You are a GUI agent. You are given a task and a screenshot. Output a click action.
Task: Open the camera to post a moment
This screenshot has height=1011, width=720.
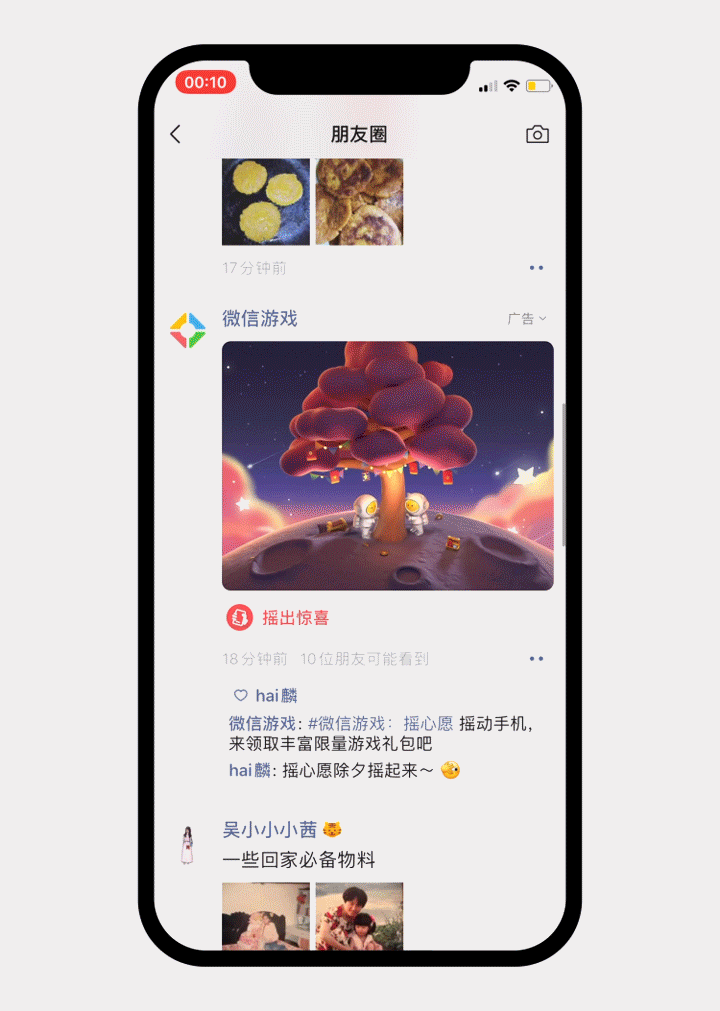click(537, 134)
